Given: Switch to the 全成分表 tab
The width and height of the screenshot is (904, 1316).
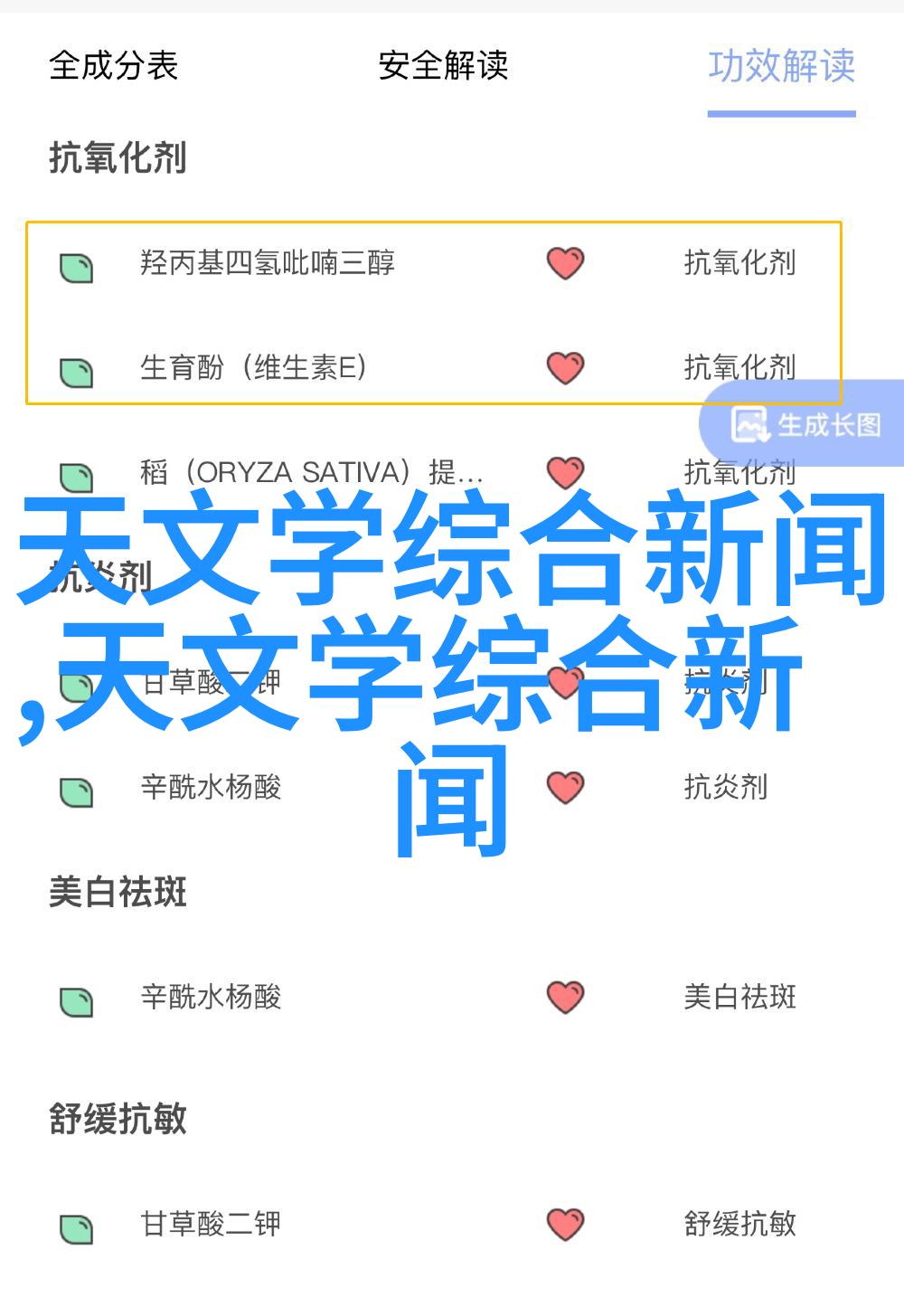Looking at the screenshot, I should pyautogui.click(x=113, y=66).
